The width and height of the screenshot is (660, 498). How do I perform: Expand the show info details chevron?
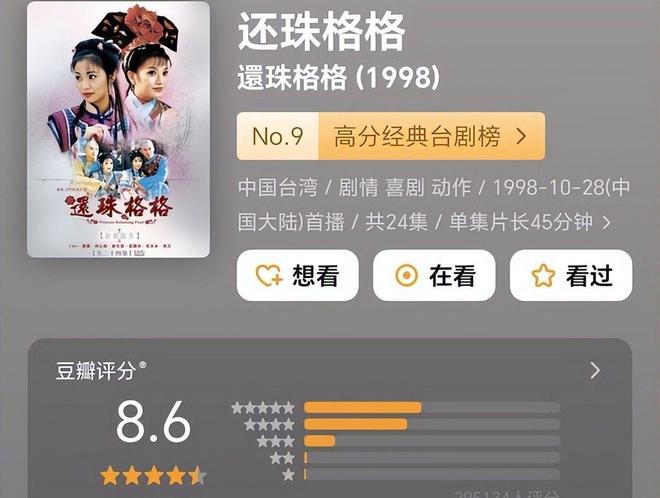[607, 222]
